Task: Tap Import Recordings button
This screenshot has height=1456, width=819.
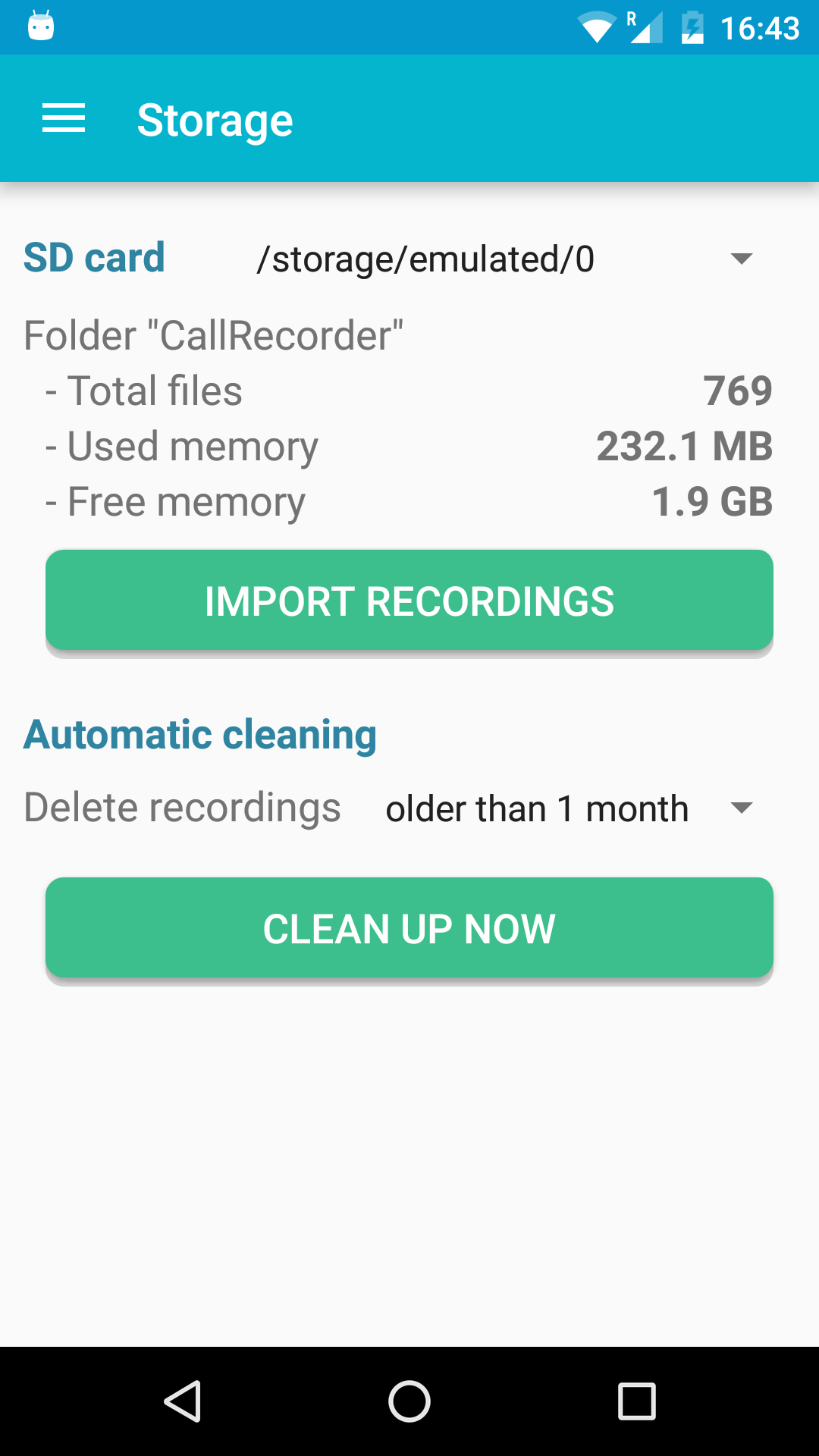Action: tap(409, 601)
